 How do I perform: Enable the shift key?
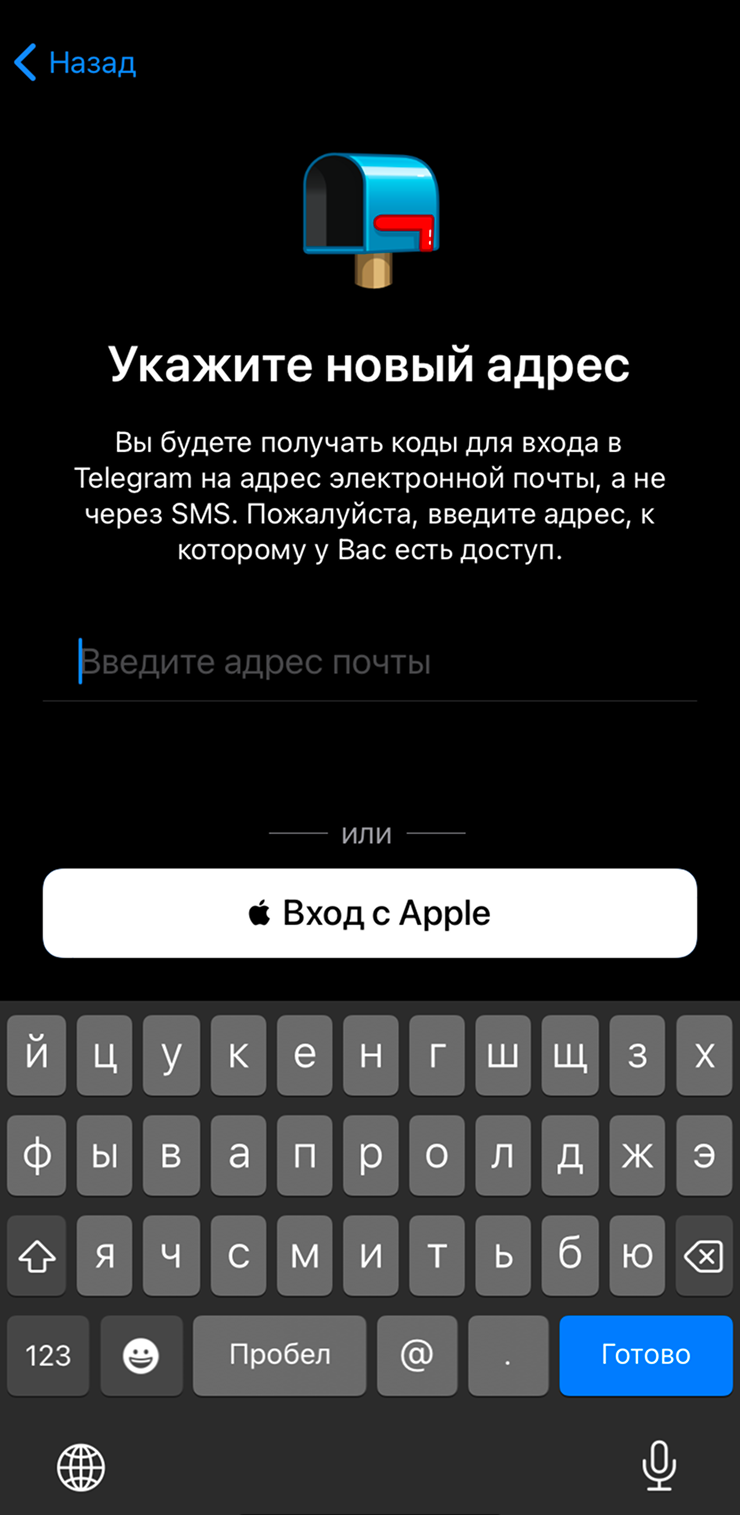pos(37,1256)
